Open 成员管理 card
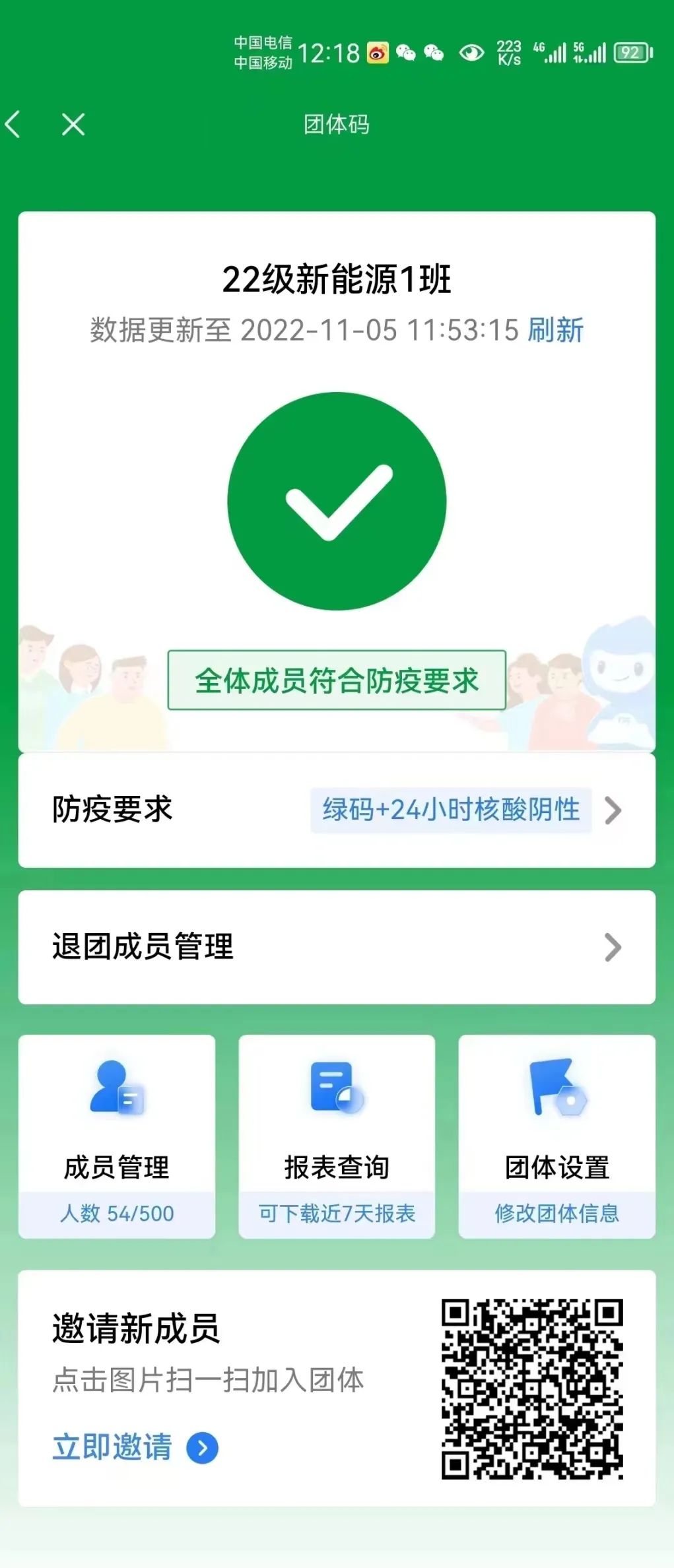674x1568 pixels. point(117,1136)
